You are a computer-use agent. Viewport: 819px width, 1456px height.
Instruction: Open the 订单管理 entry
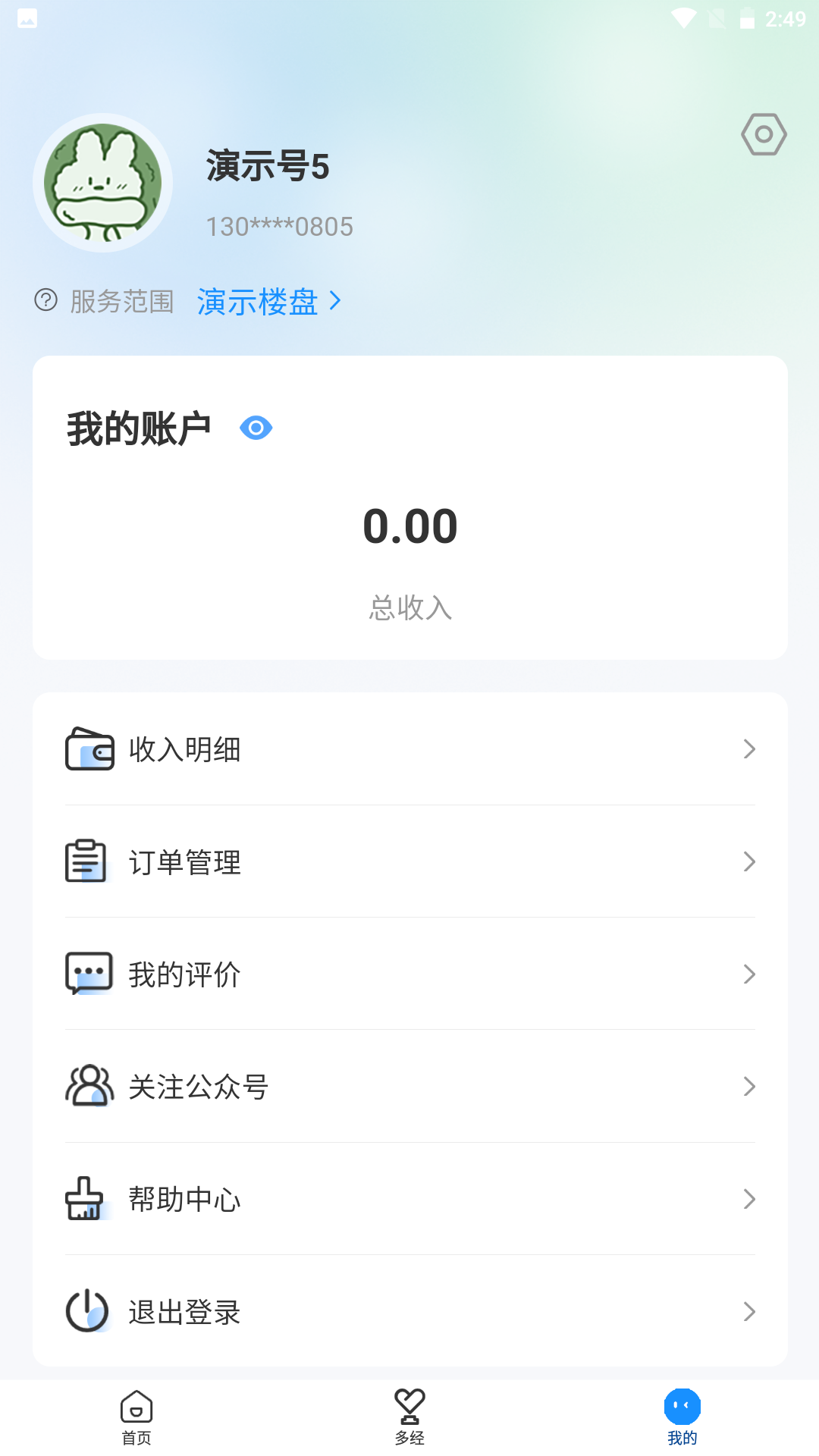[185, 861]
